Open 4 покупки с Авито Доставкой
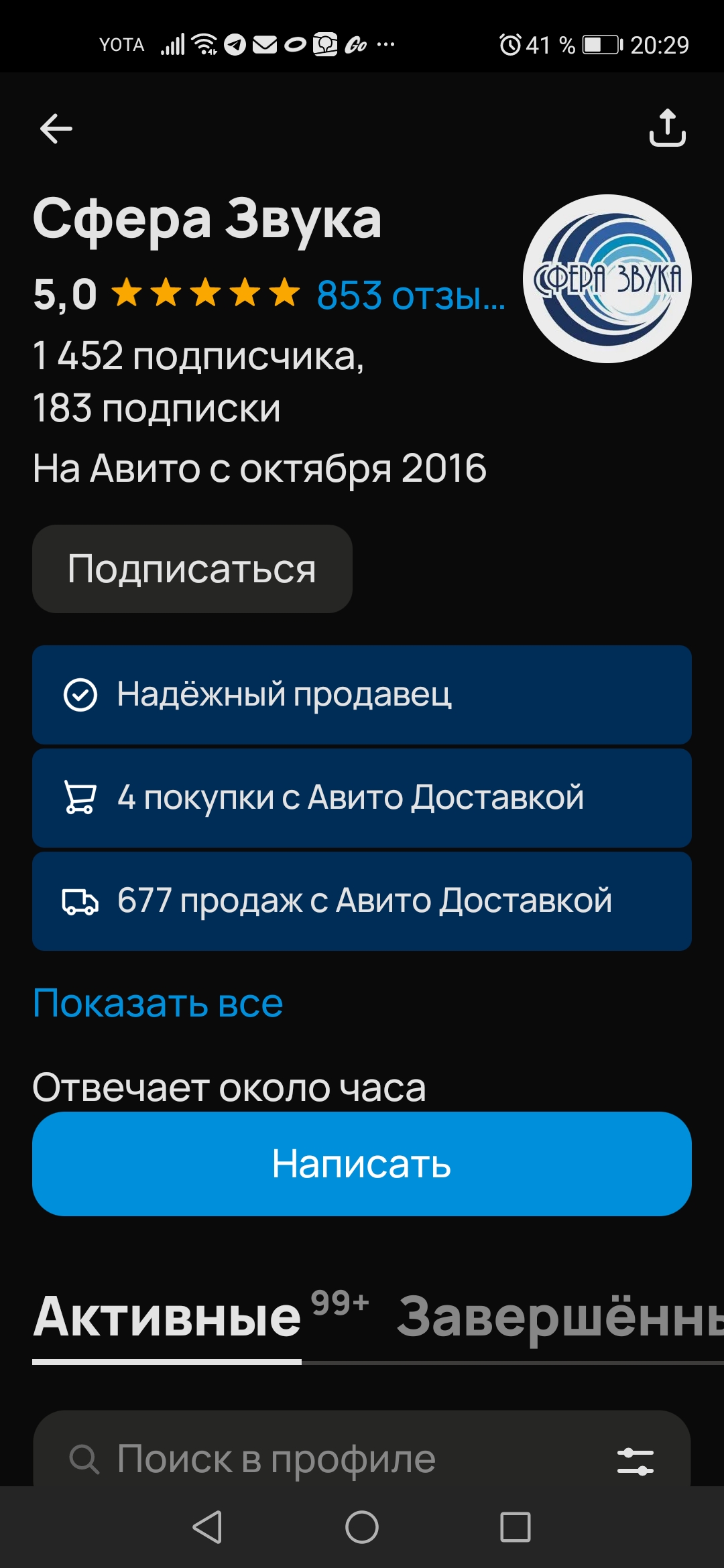The height and width of the screenshot is (1568, 724). [x=362, y=798]
